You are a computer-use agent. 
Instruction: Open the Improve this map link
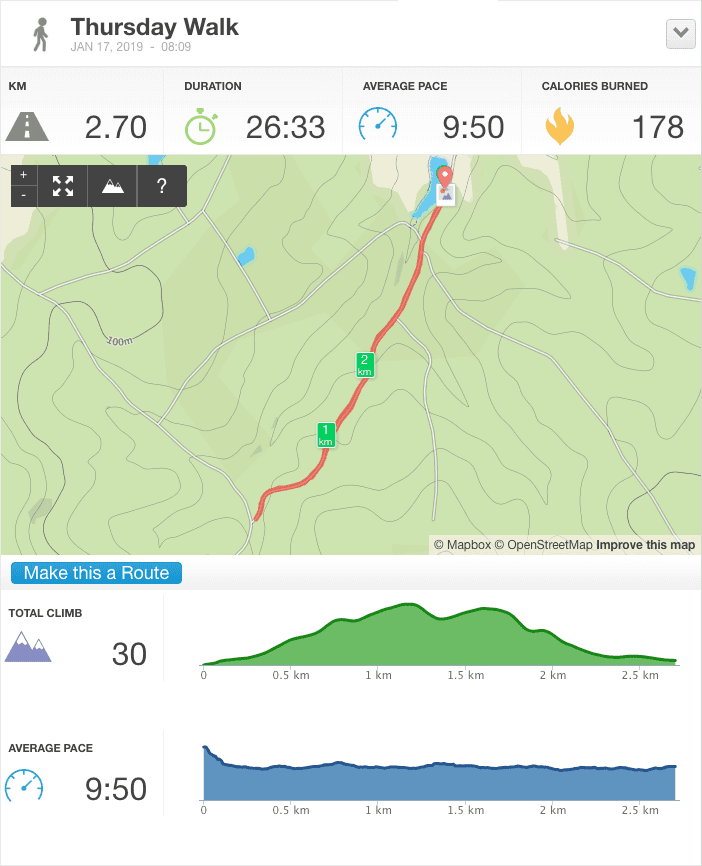[645, 545]
